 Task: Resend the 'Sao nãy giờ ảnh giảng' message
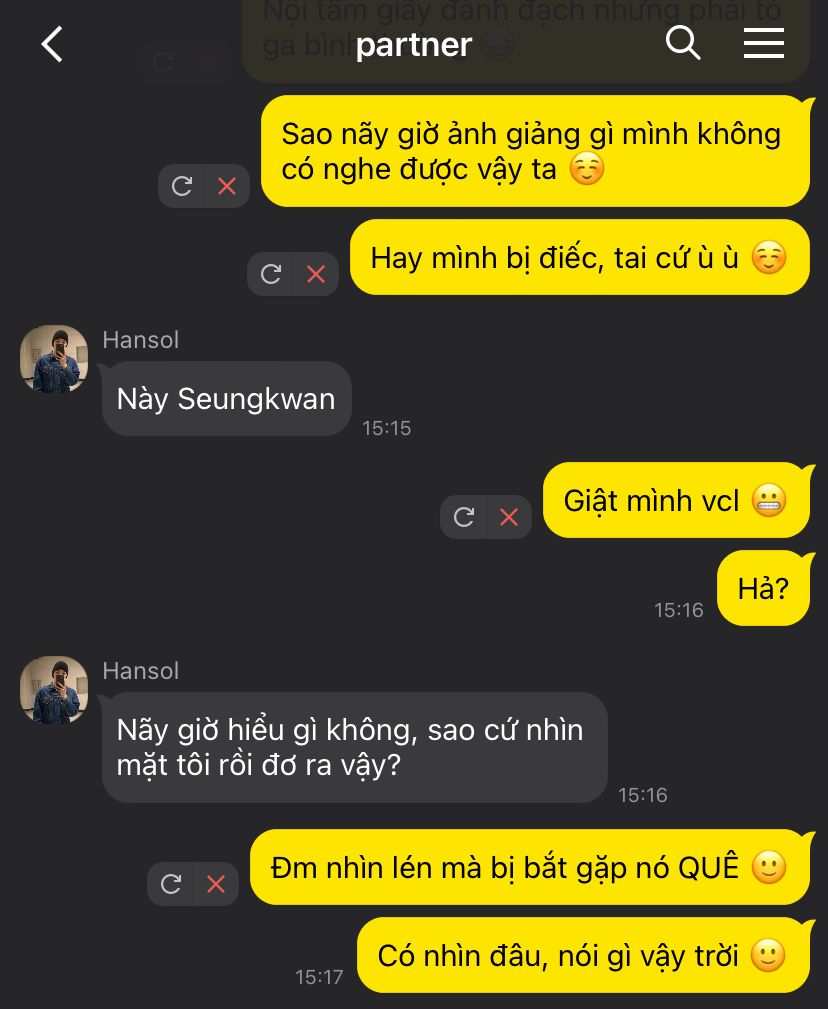point(182,186)
